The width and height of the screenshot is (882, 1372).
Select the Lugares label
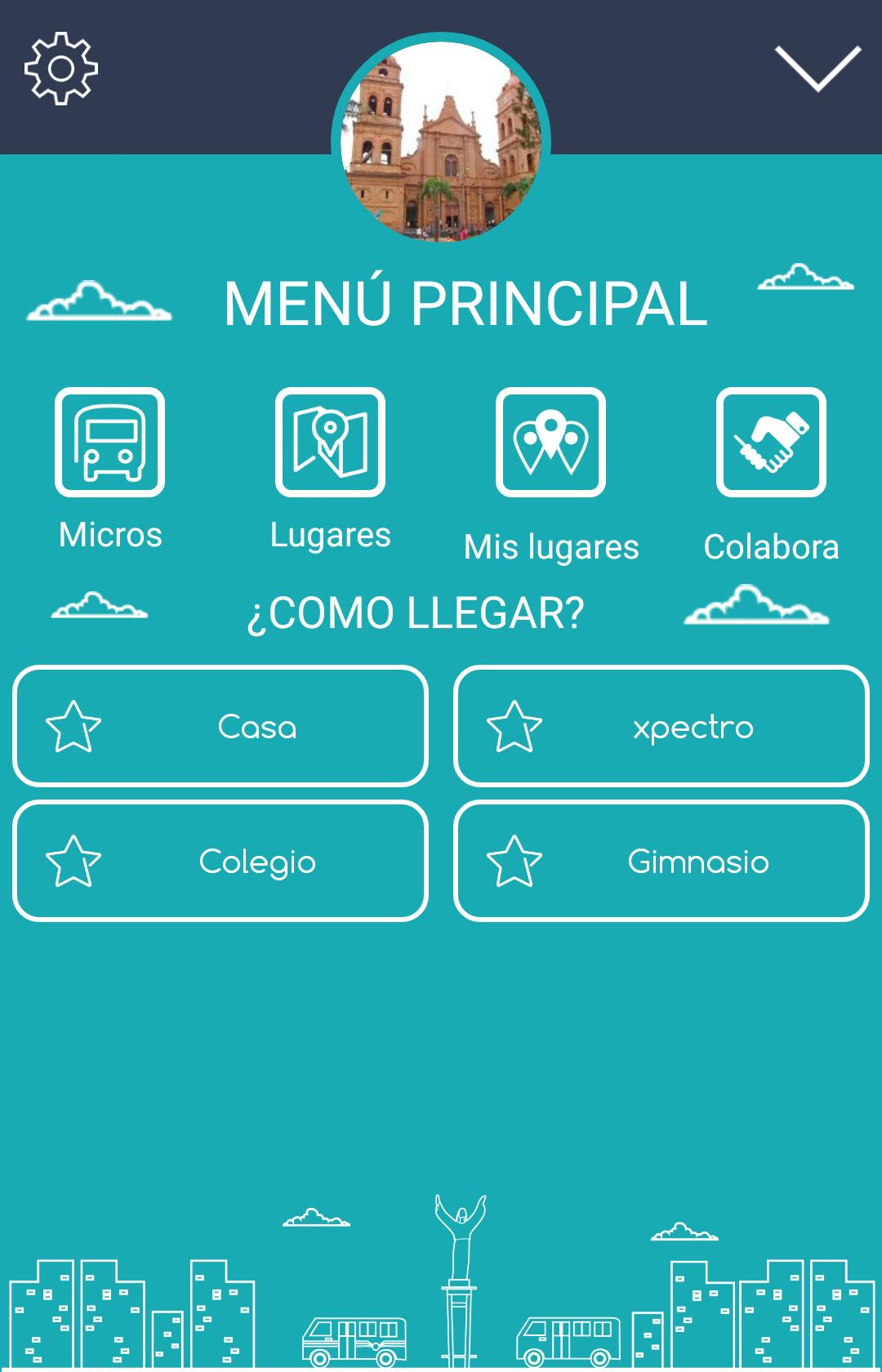point(330,537)
